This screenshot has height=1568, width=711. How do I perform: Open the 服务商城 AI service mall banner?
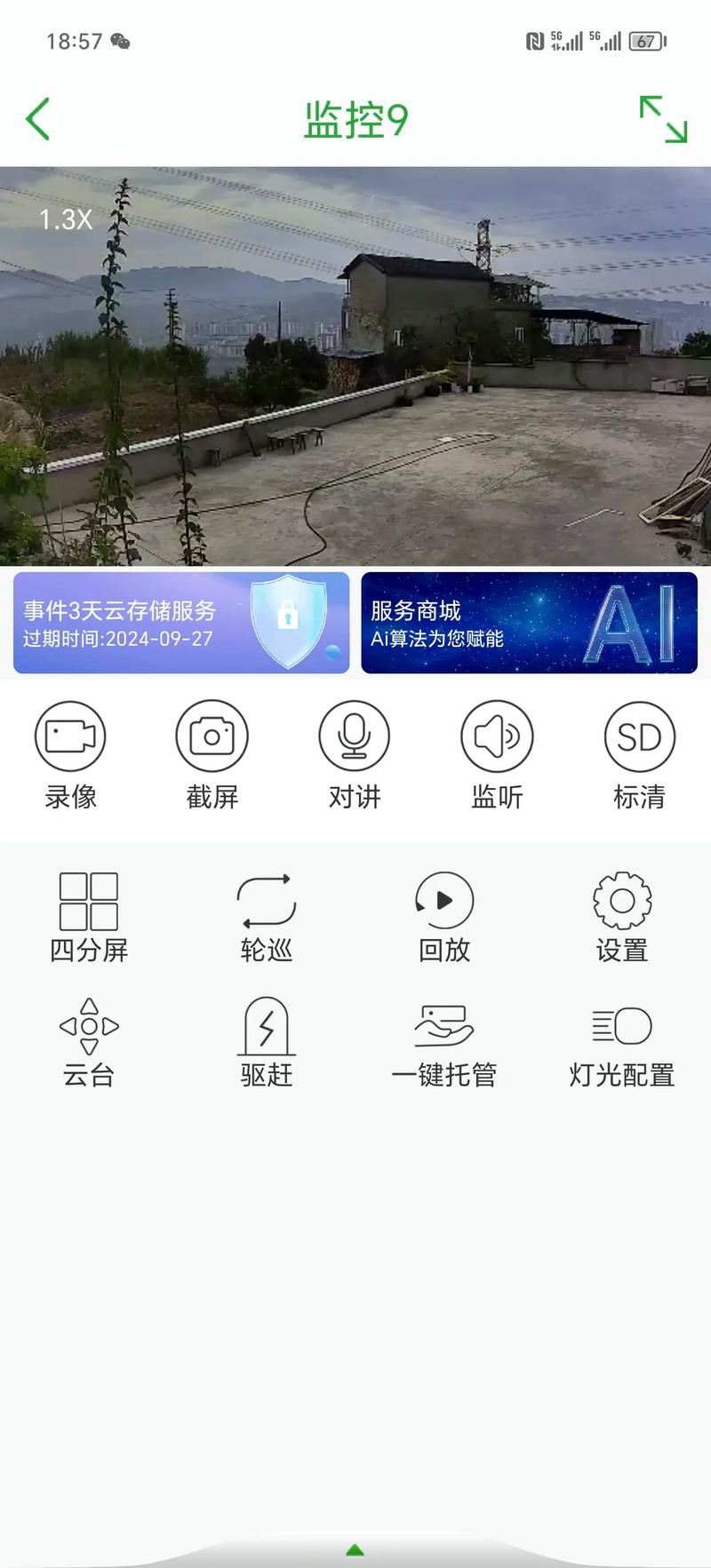point(529,623)
